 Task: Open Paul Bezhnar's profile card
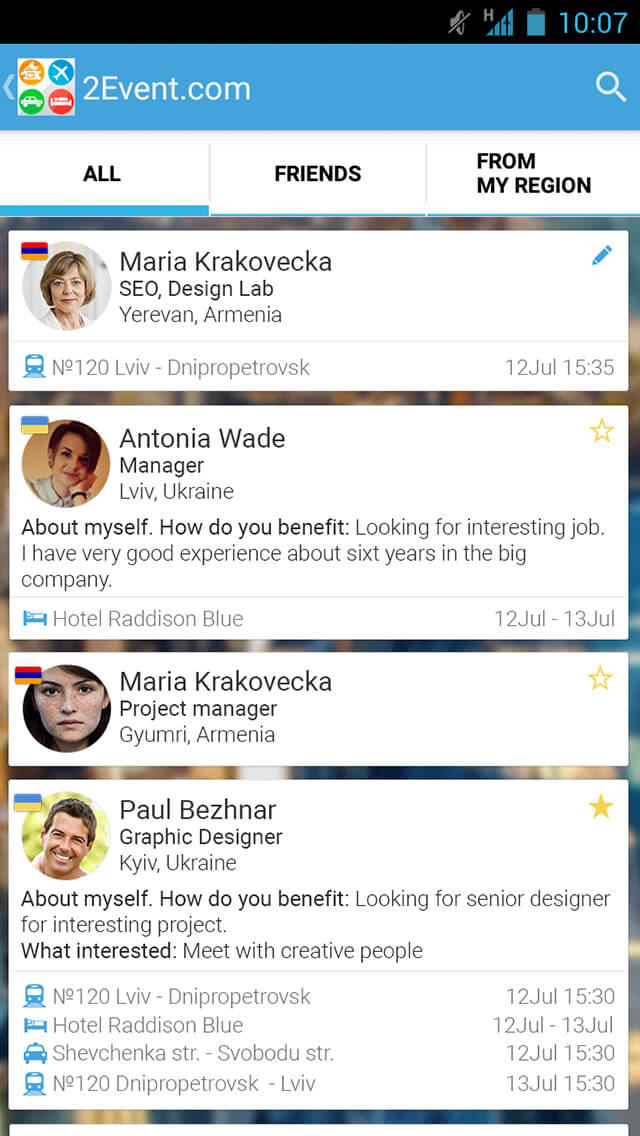point(318,945)
